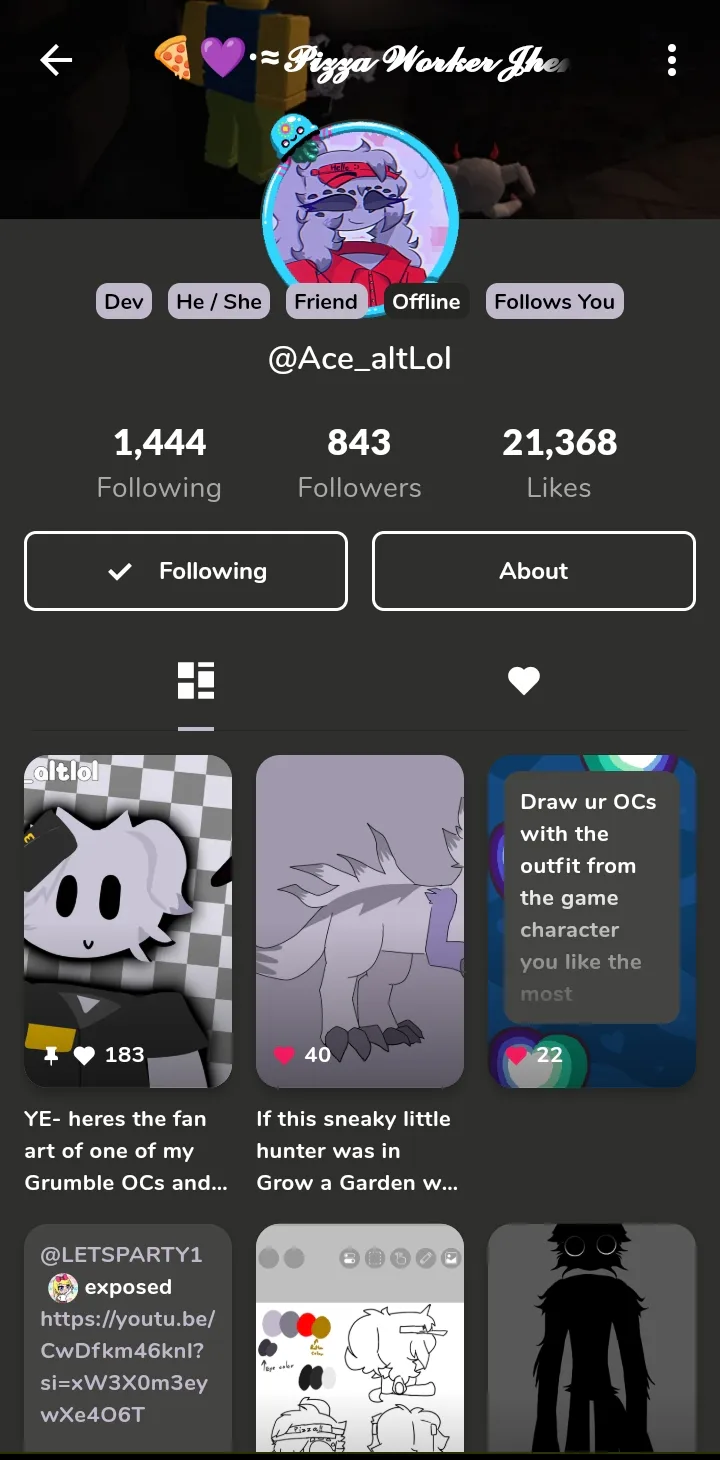Open the 'Draw ur OCs' post
The image size is (720, 1460).
(592, 921)
